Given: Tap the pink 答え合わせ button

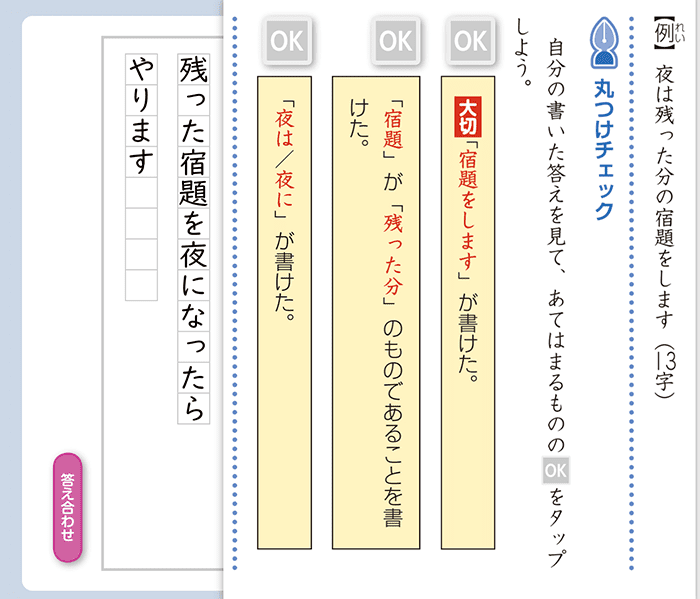Looking at the screenshot, I should tap(67, 507).
